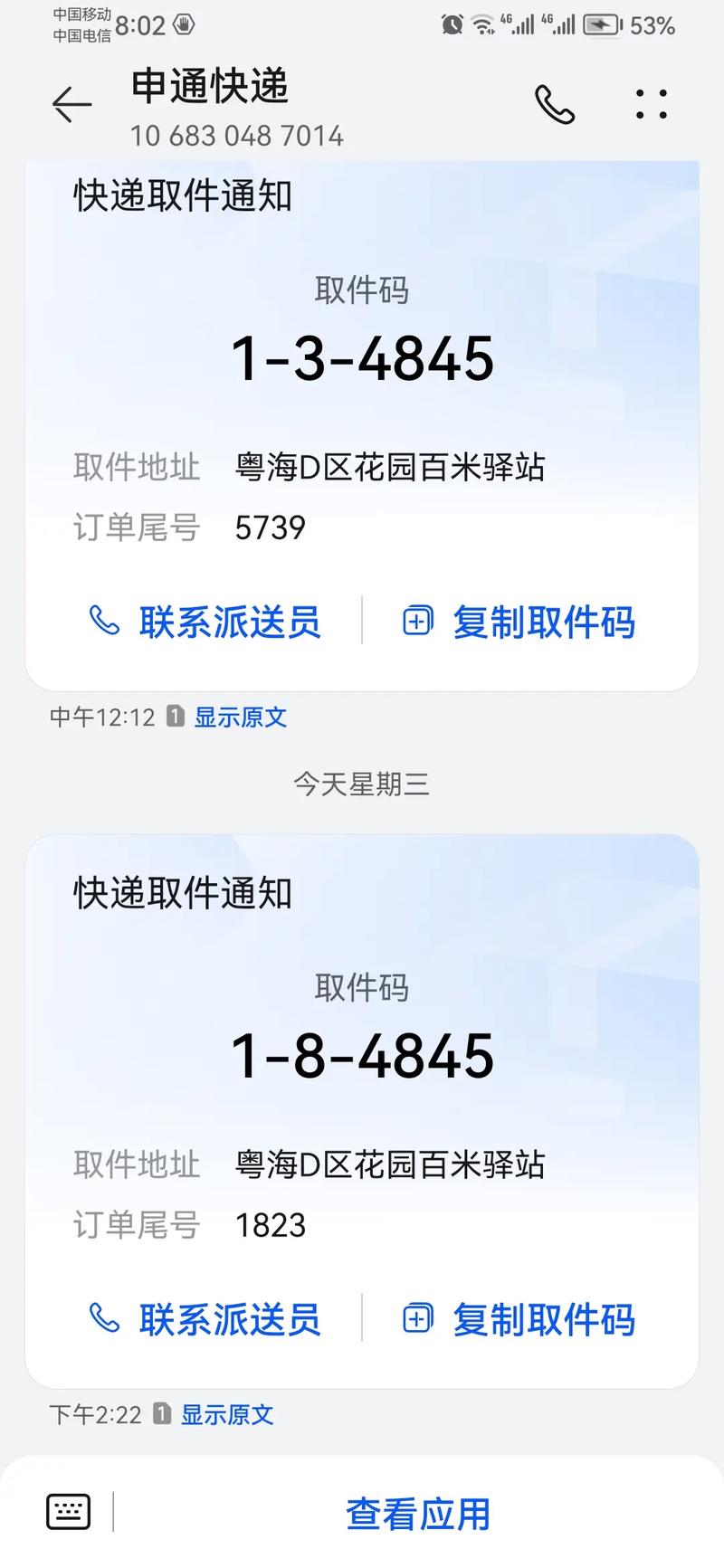Tap phone icon beside 联系派送员 in first notice
The height and width of the screenshot is (1568, 724).
pos(103,621)
